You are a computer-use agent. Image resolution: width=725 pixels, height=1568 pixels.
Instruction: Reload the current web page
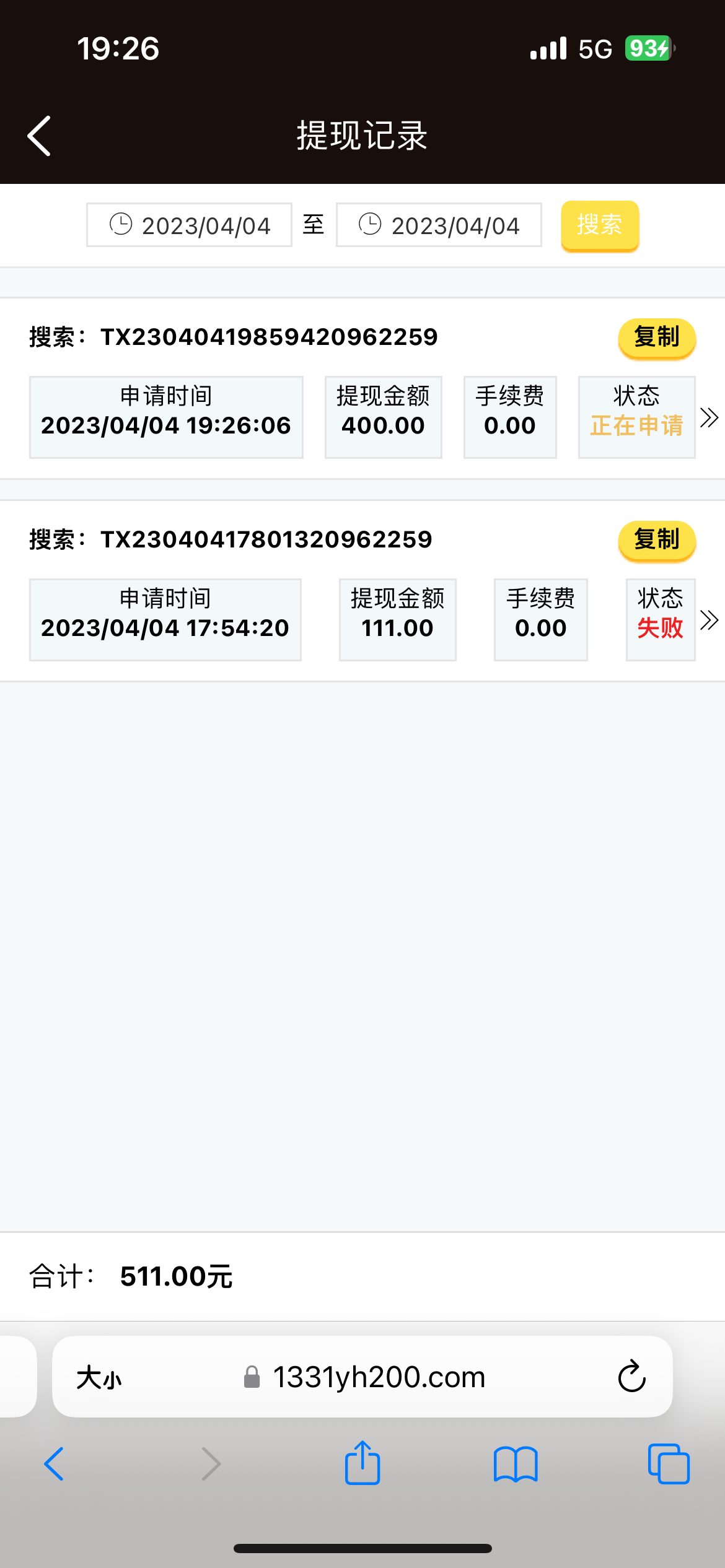tap(631, 1377)
